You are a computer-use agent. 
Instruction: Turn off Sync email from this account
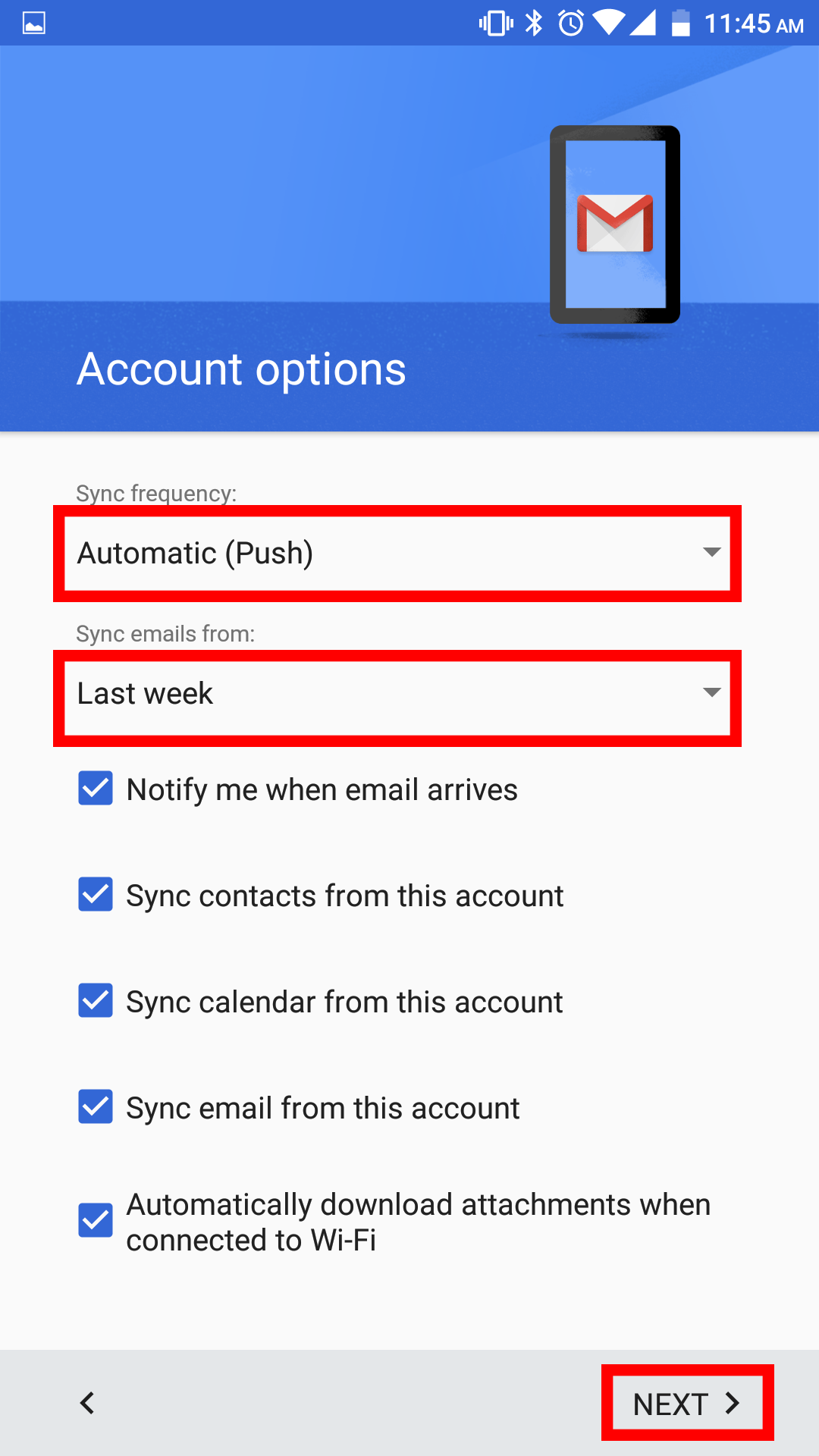pos(96,1107)
